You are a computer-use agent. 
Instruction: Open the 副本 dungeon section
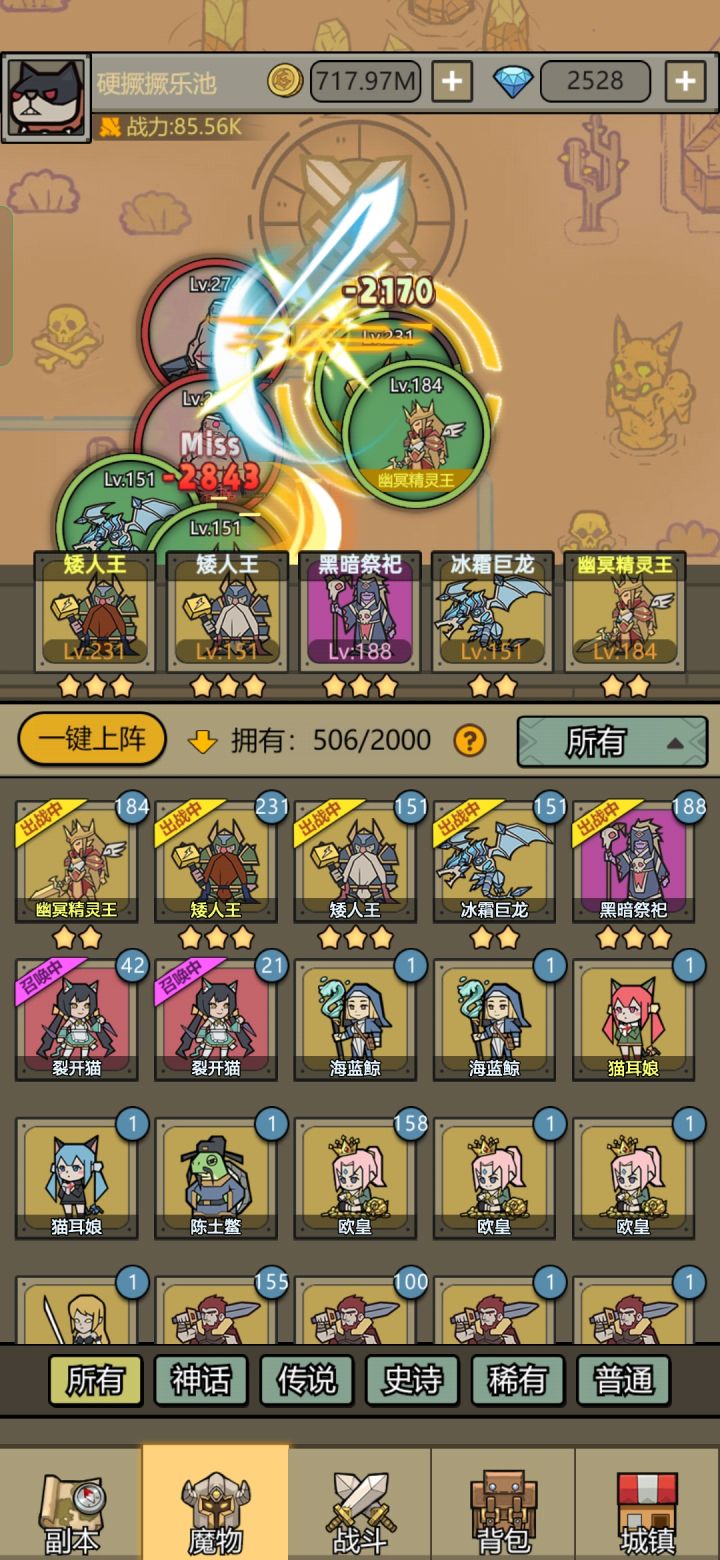click(72, 1500)
